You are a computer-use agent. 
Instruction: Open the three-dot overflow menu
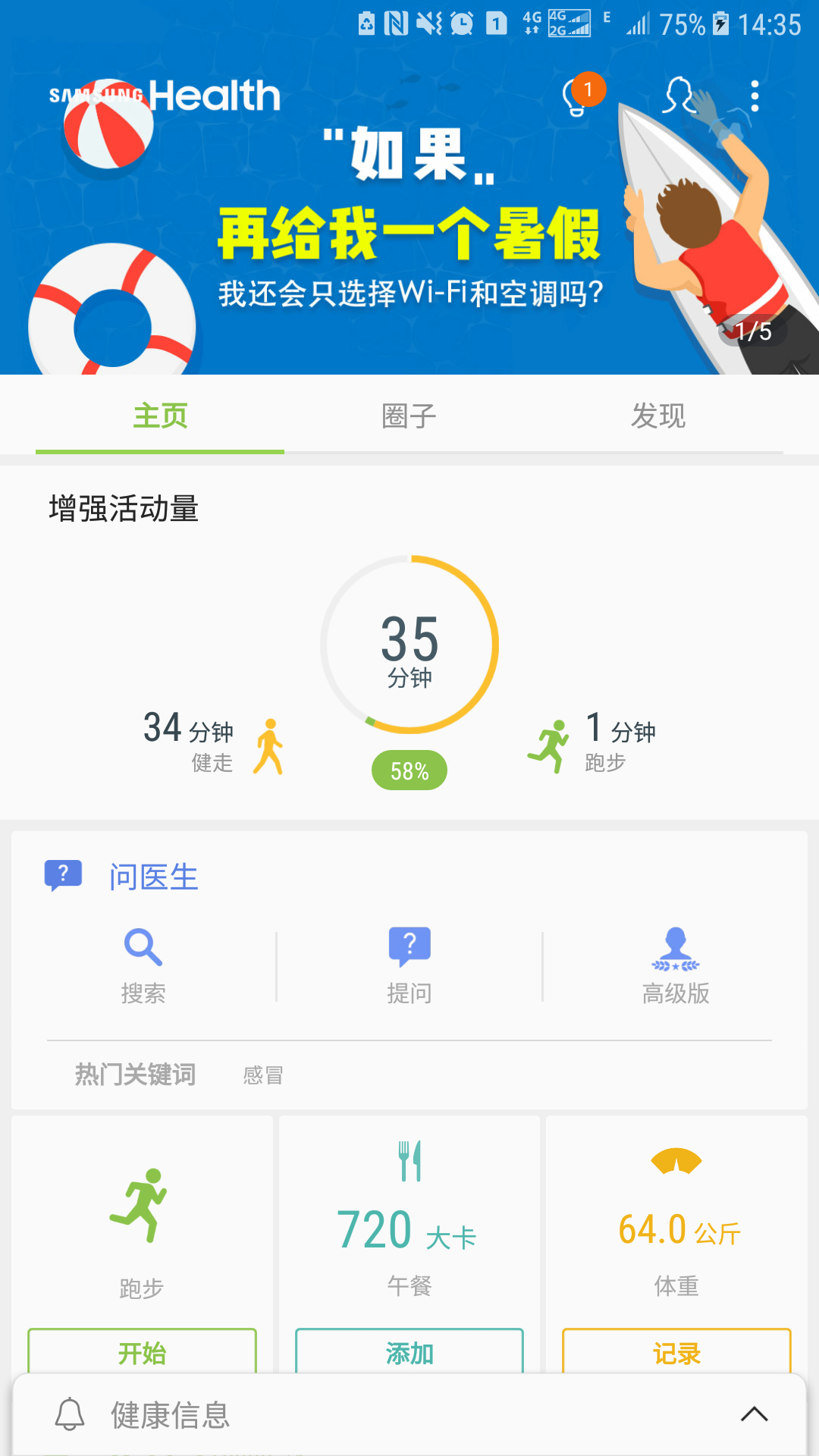(x=753, y=93)
